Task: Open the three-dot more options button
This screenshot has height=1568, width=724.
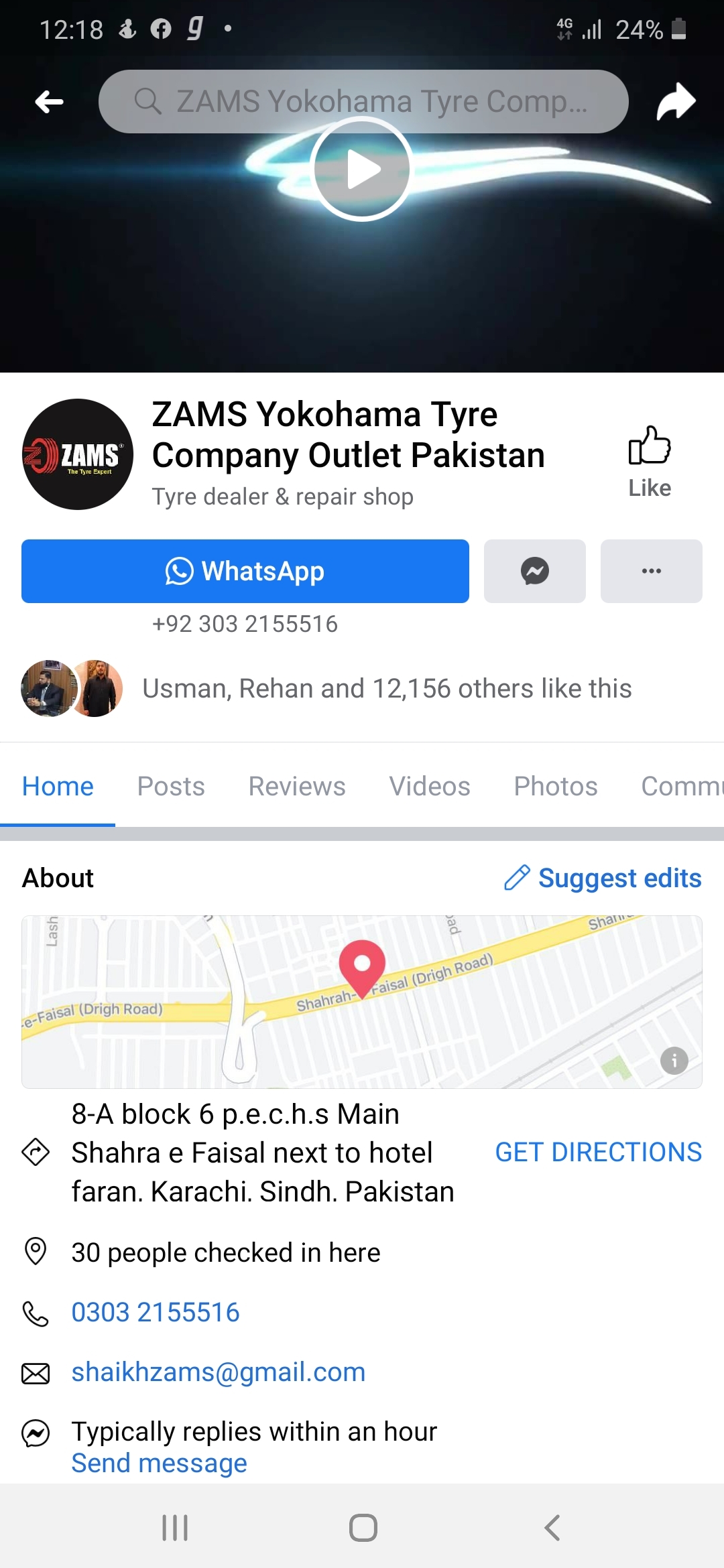Action: [x=652, y=571]
